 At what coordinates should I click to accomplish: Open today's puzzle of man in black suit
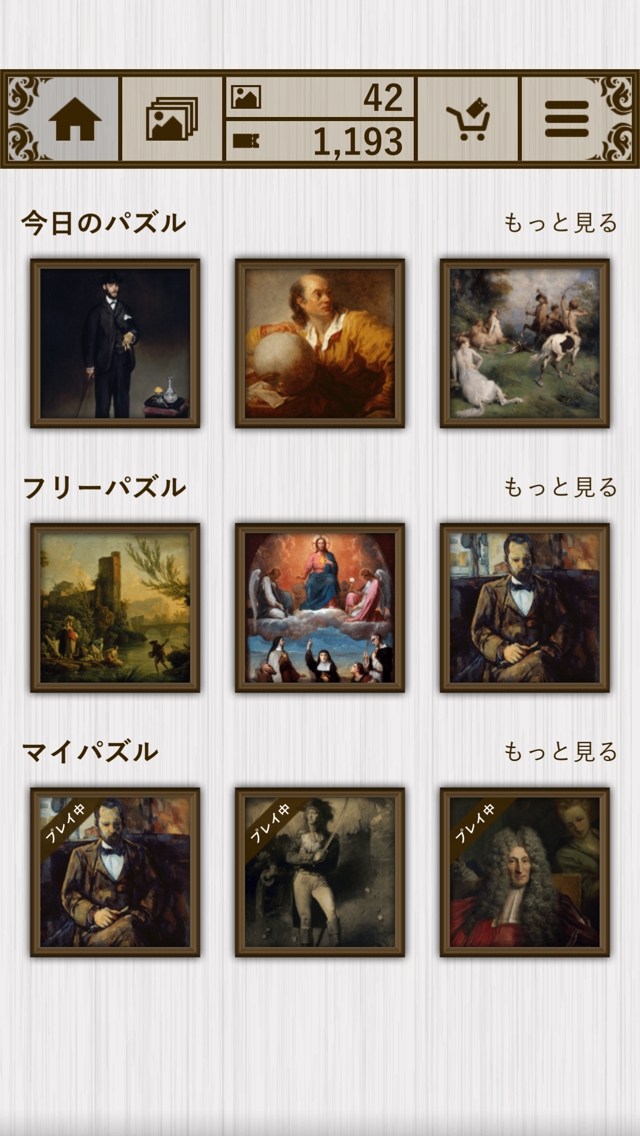pyautogui.click(x=115, y=343)
